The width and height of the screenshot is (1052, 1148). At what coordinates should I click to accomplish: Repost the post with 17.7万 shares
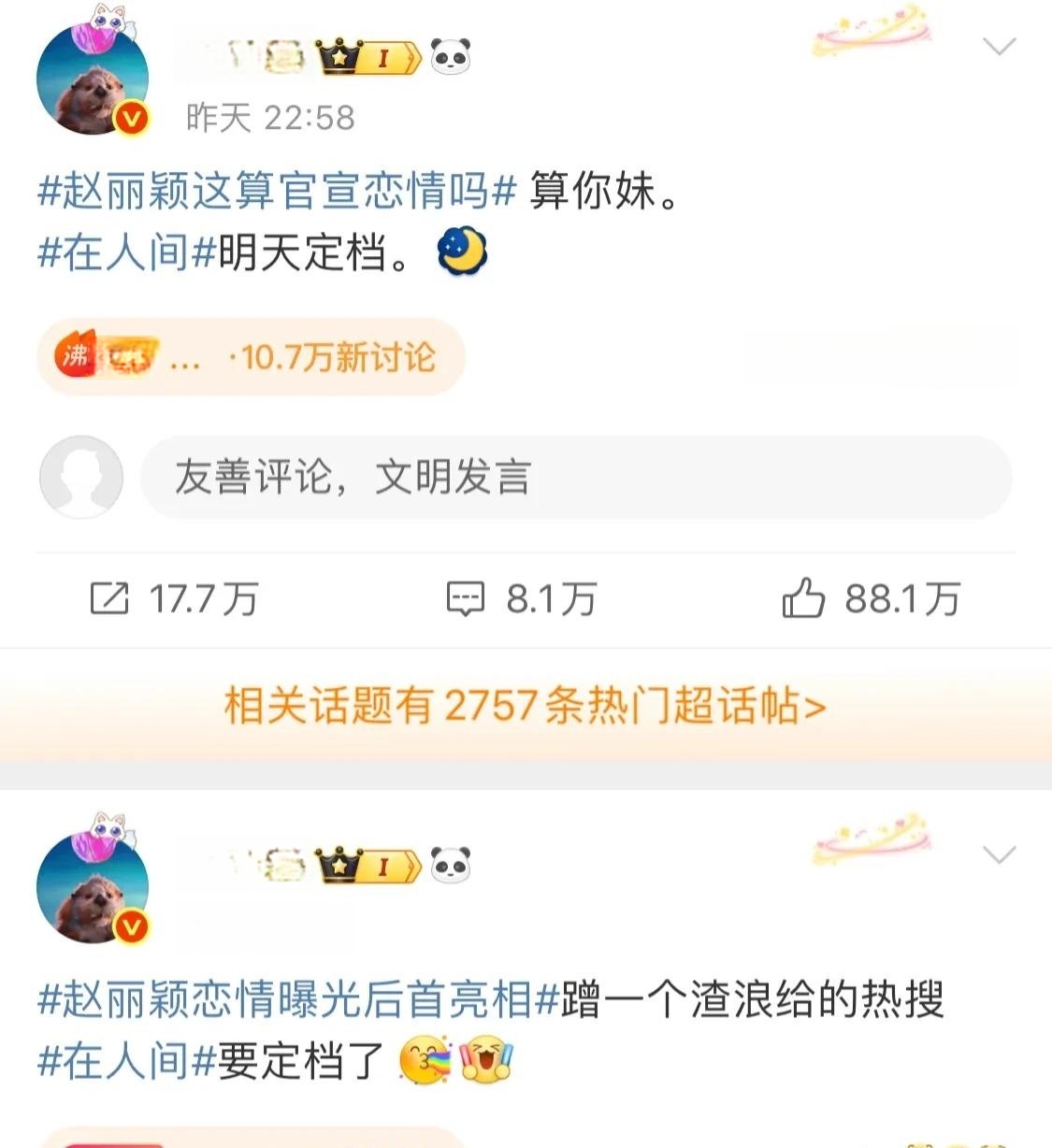[174, 599]
